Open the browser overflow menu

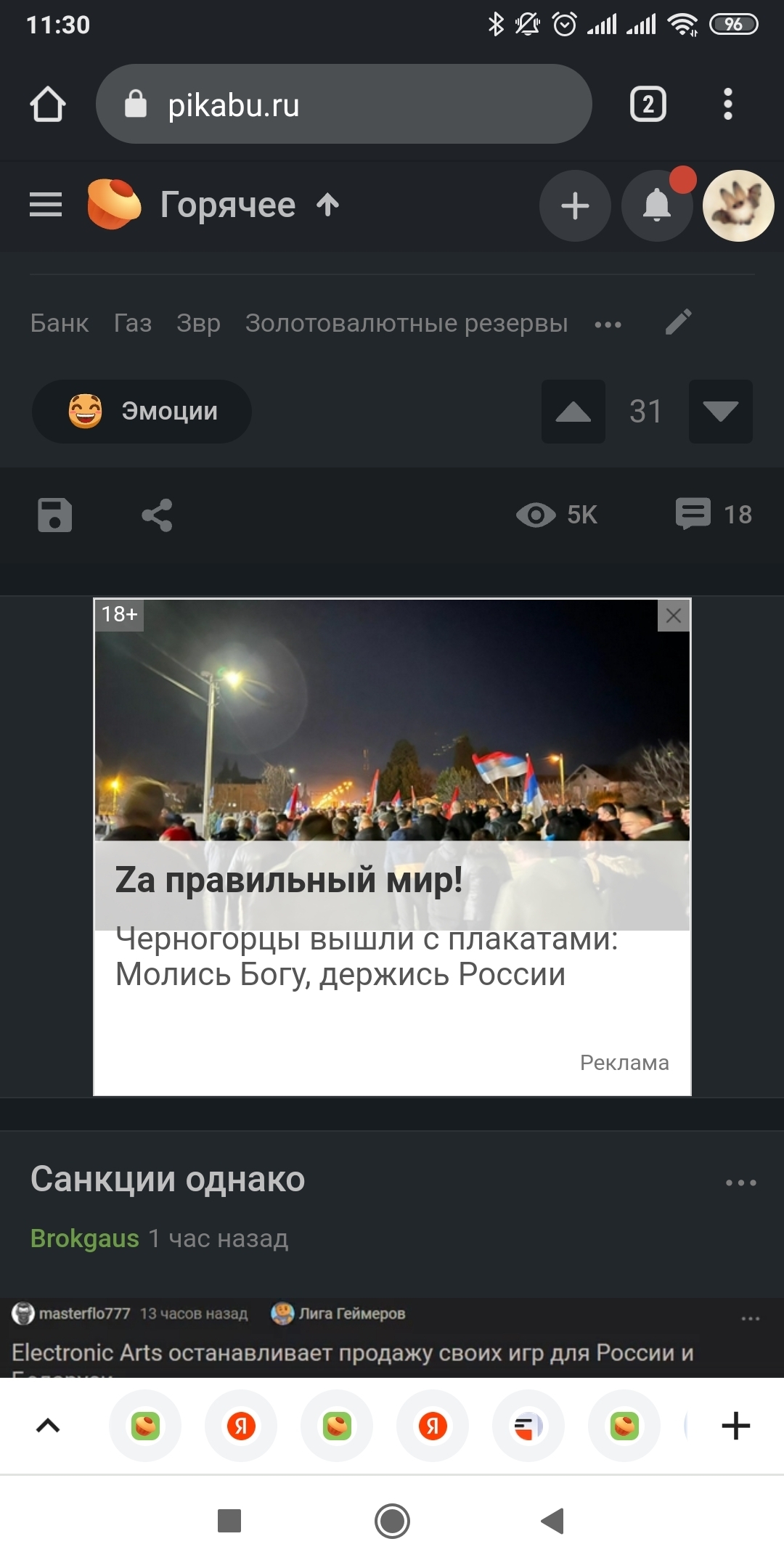point(727,105)
